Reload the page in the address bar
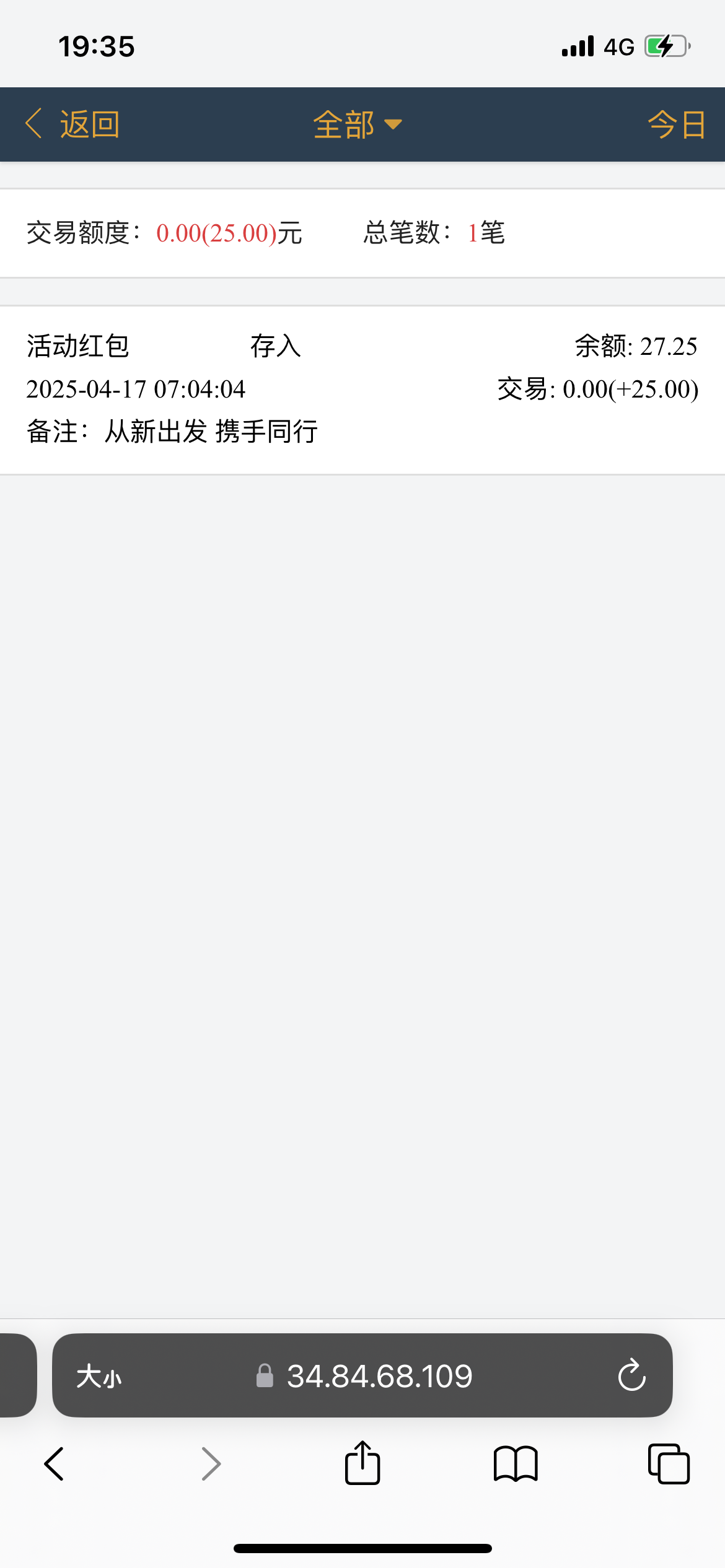 point(631,1376)
